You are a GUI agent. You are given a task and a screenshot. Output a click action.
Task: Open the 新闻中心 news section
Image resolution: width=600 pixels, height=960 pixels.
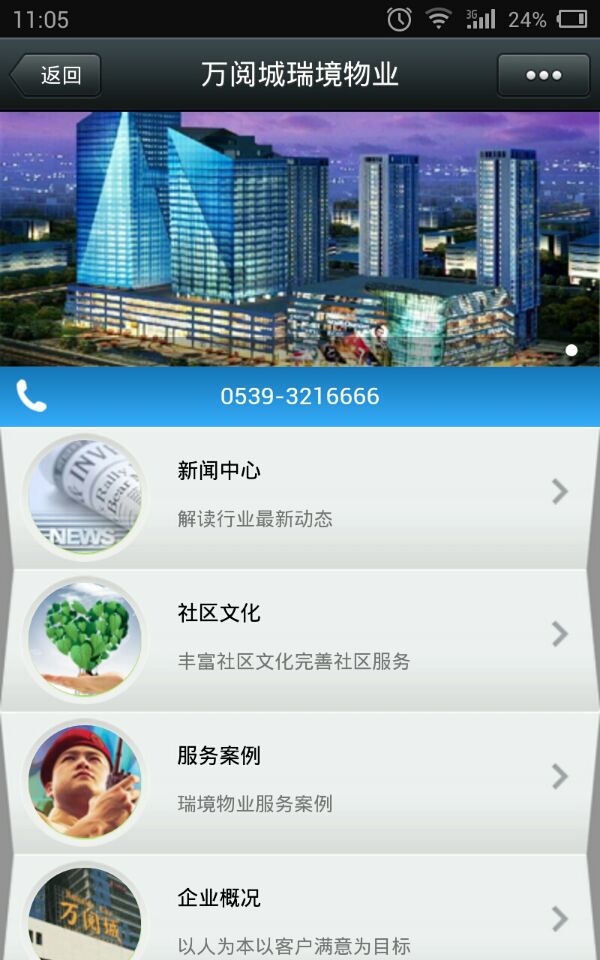300,496
